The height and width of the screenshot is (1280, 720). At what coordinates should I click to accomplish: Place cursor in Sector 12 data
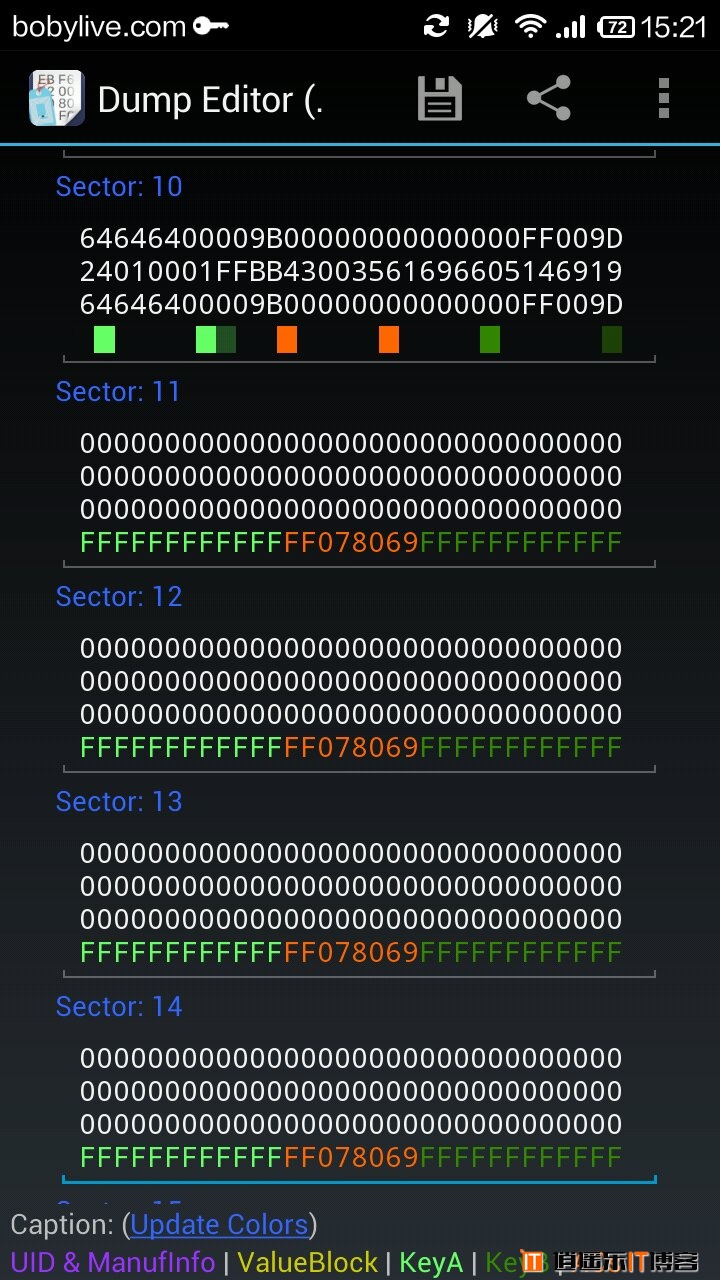(351, 698)
